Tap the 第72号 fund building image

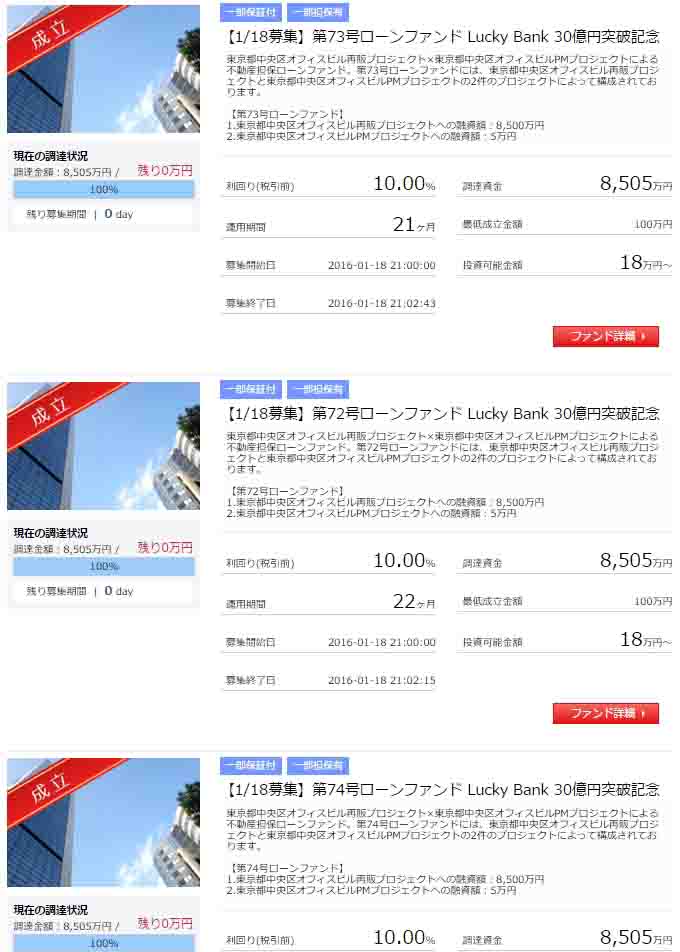tap(103, 446)
